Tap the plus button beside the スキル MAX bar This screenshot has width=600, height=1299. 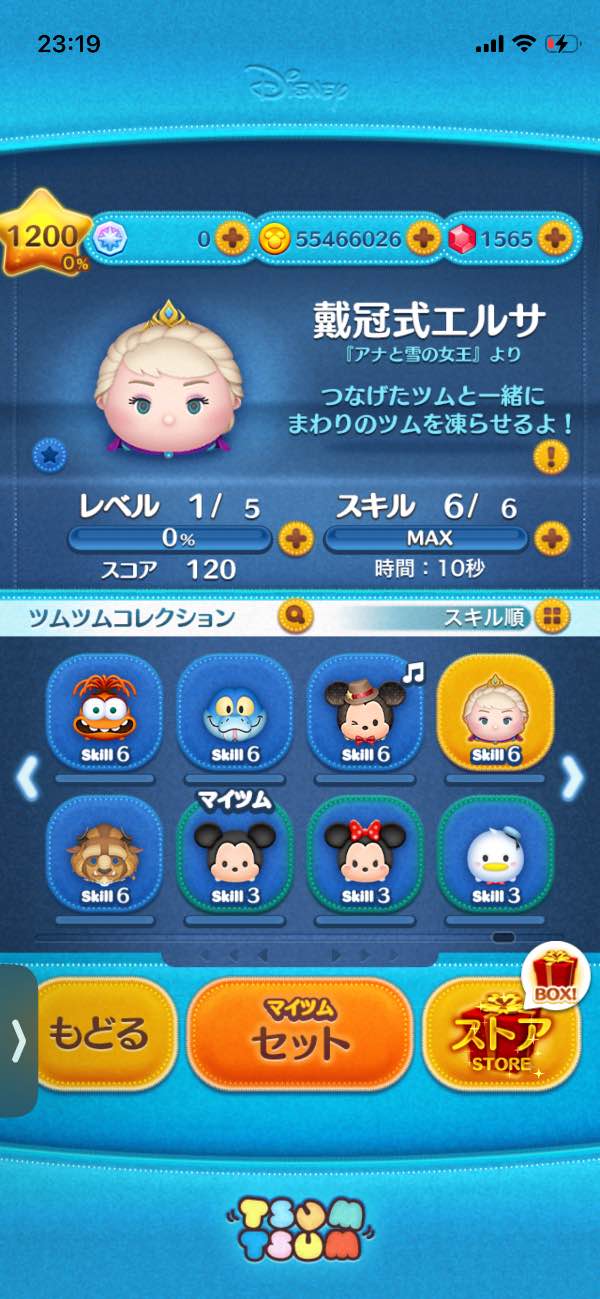[x=551, y=539]
